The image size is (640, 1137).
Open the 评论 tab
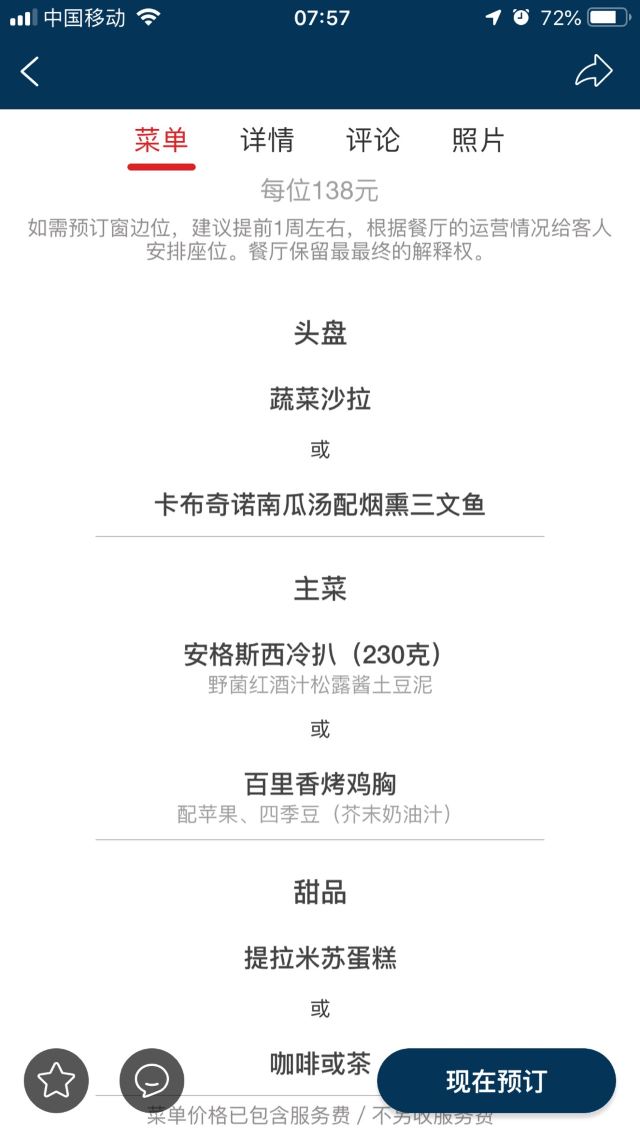tap(373, 141)
